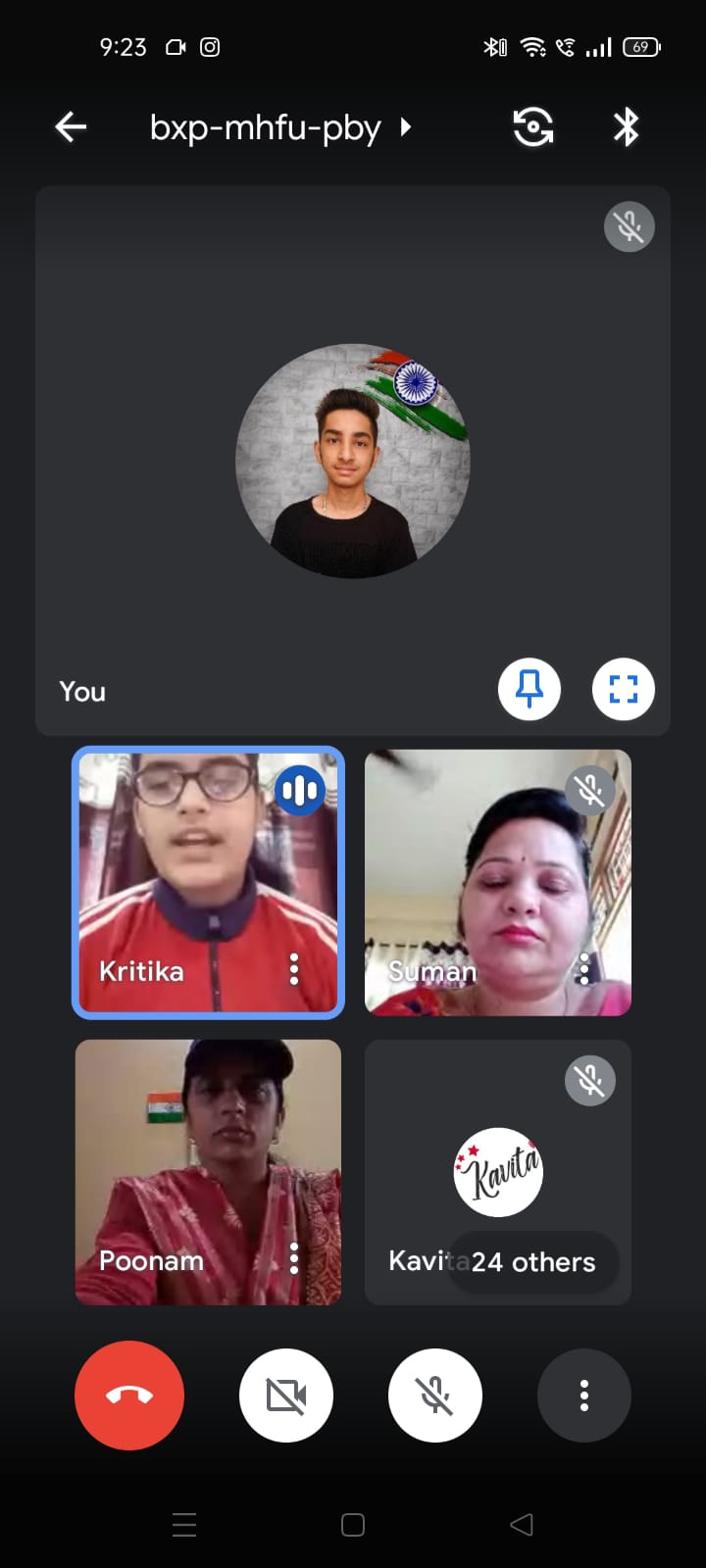Expand your tile to fullscreen
706x1568 pixels.
click(x=623, y=689)
